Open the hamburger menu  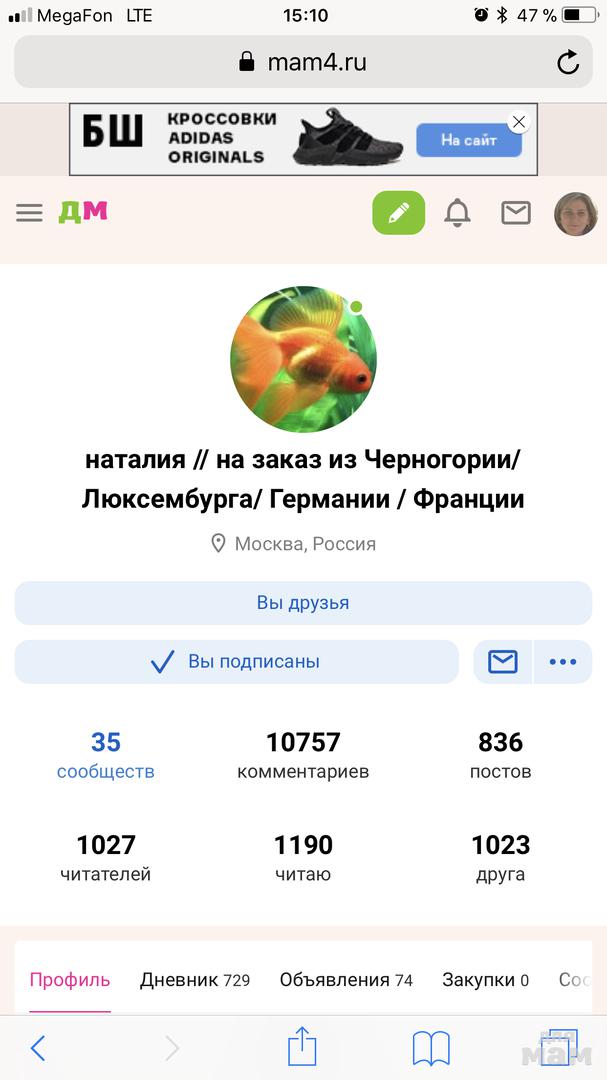tap(29, 213)
